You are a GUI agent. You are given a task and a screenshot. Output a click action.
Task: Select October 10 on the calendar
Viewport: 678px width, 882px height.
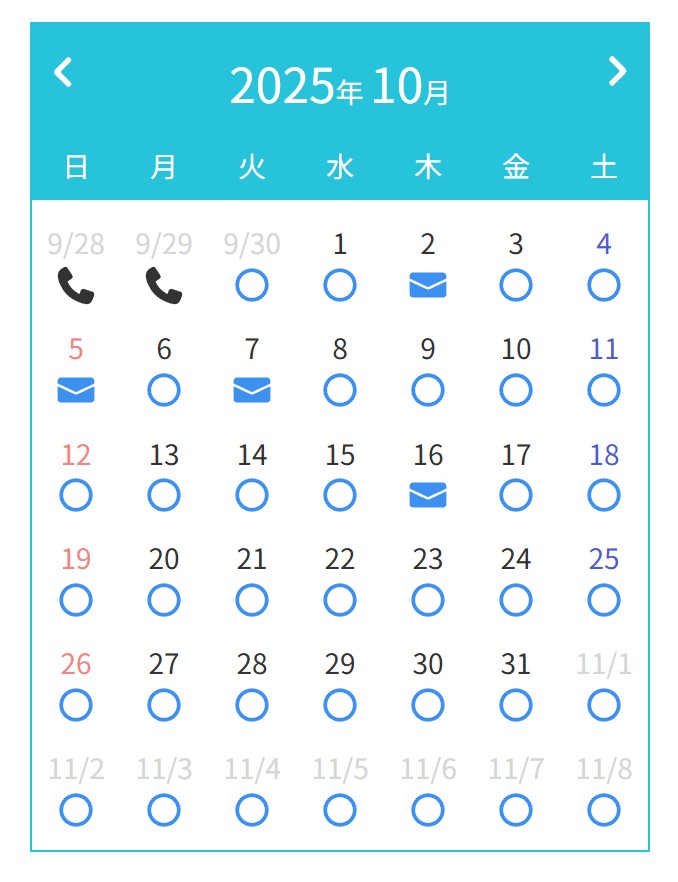tap(516, 390)
